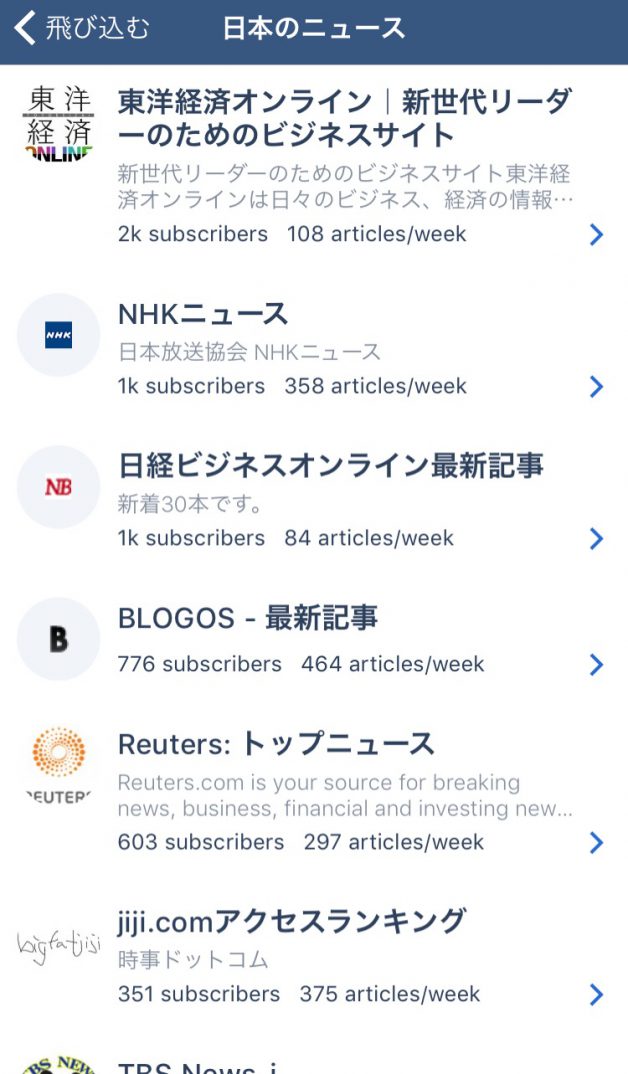Open the 東洋経済オンライン feed

point(314,167)
